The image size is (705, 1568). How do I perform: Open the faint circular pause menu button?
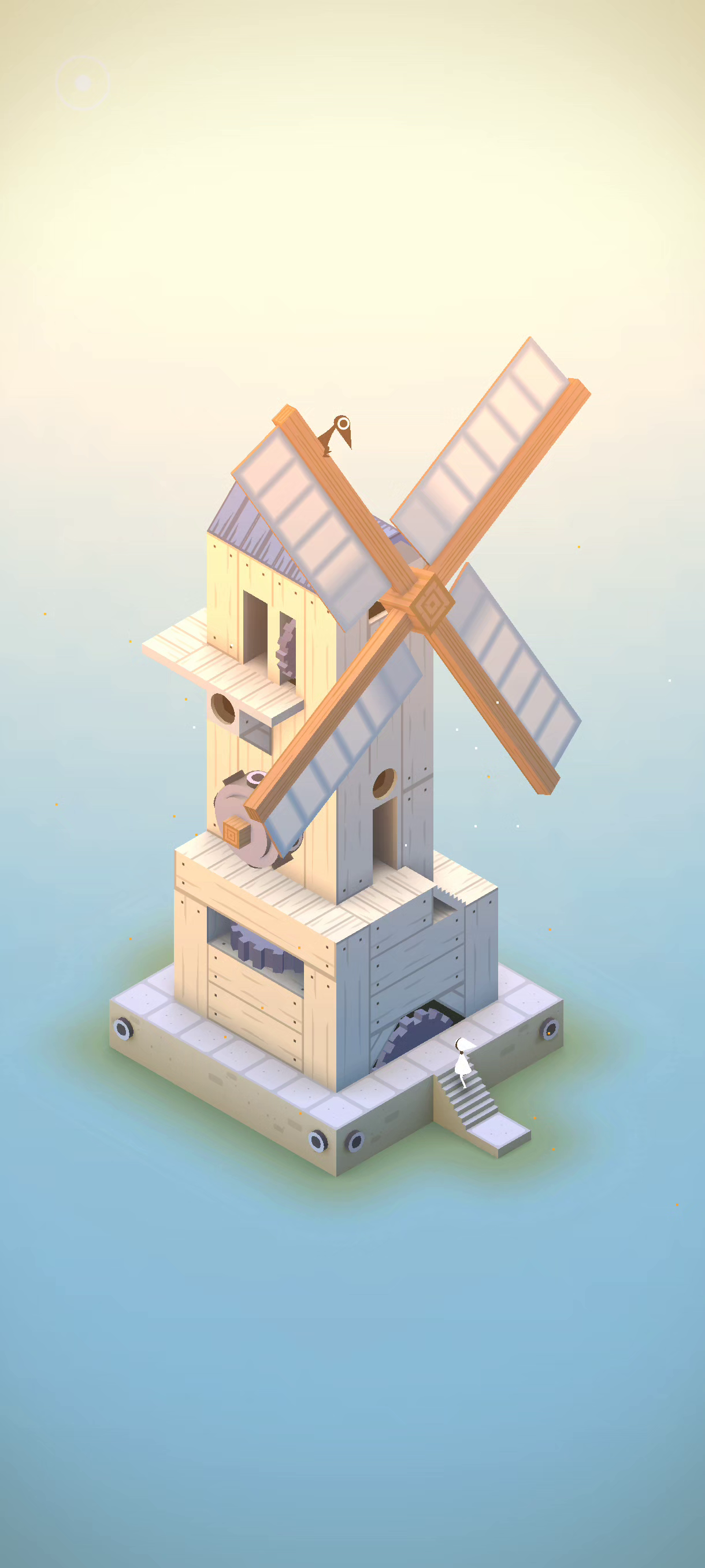pos(83,82)
